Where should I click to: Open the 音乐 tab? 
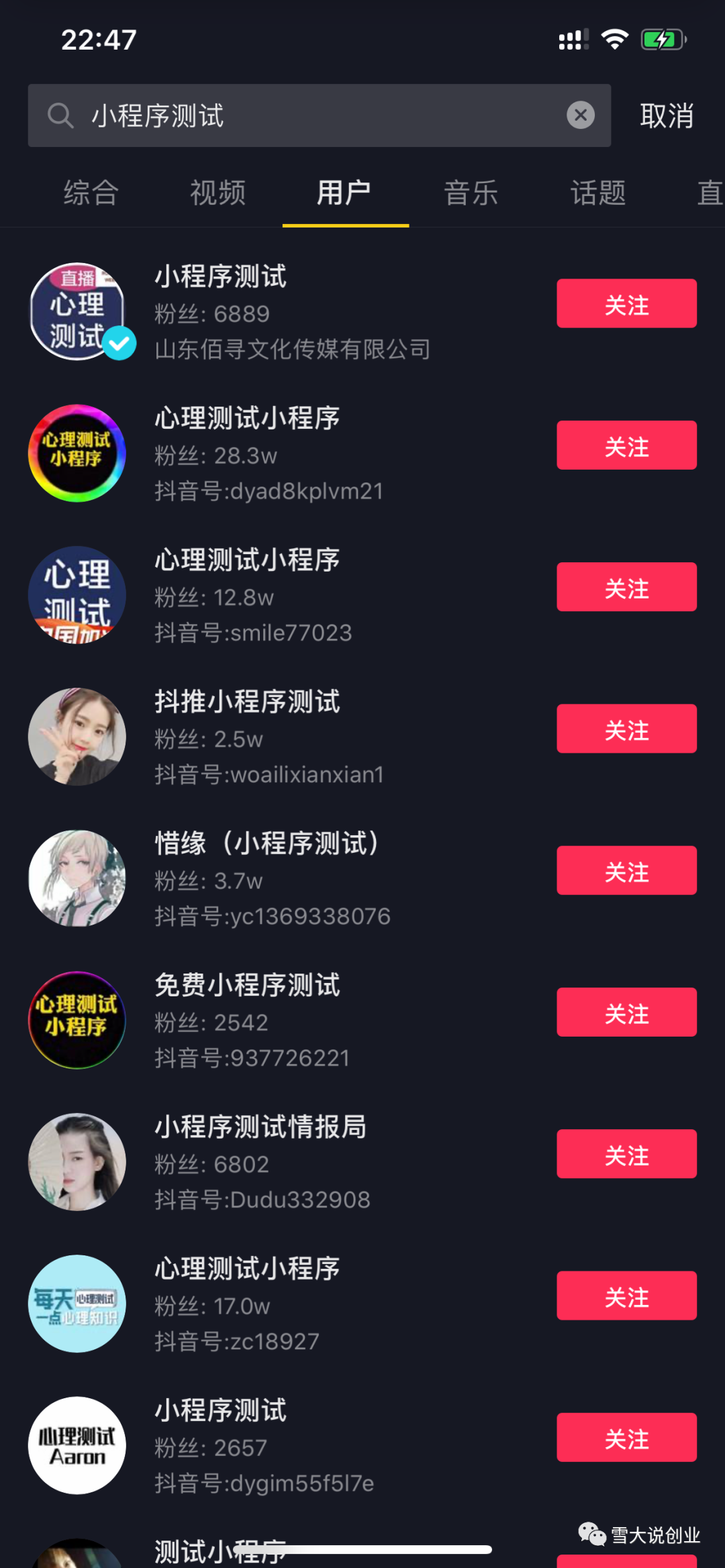pyautogui.click(x=471, y=193)
